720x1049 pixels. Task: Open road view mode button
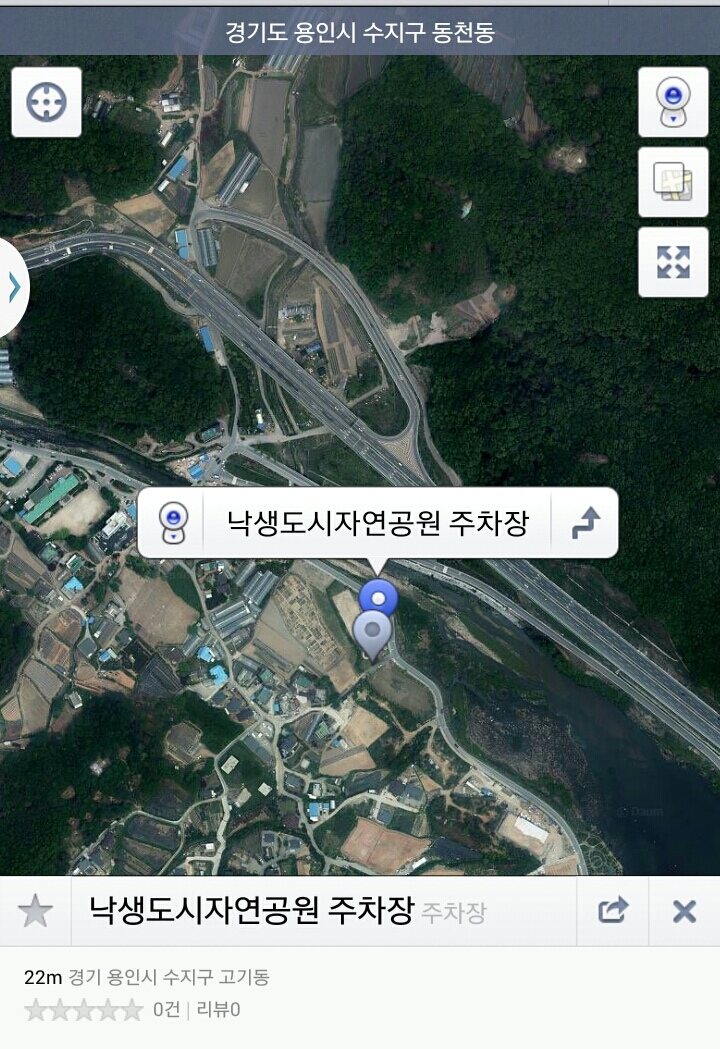point(673,101)
